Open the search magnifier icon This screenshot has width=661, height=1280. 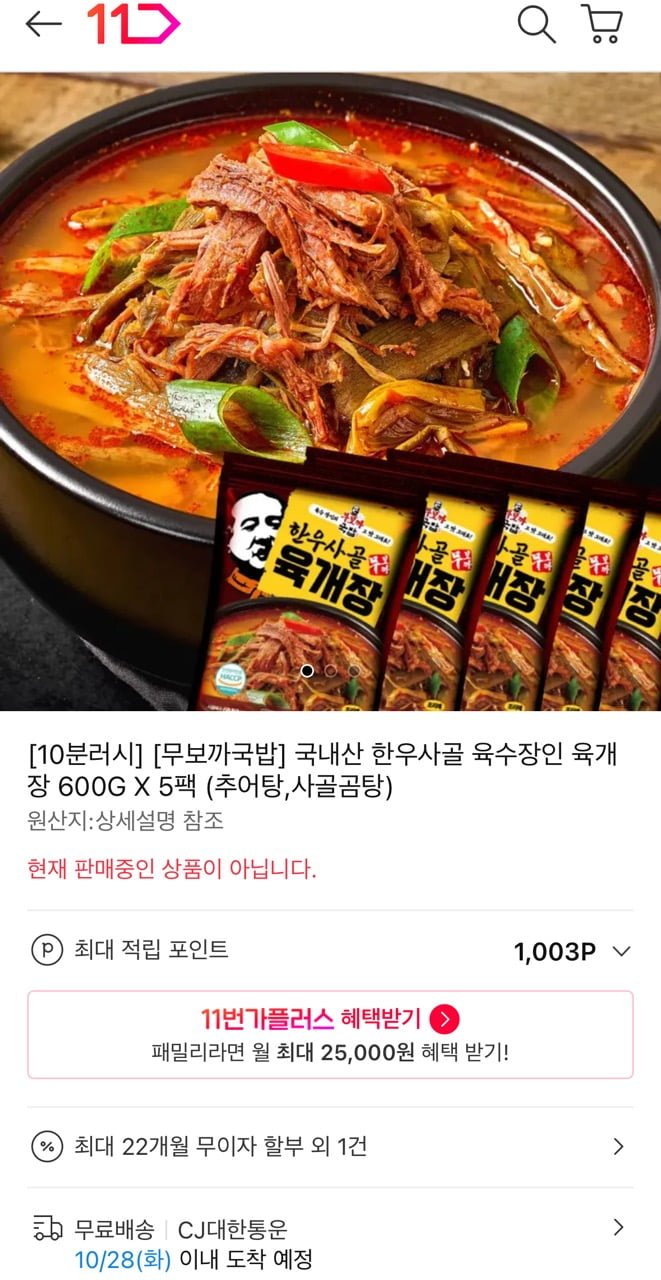click(x=536, y=25)
